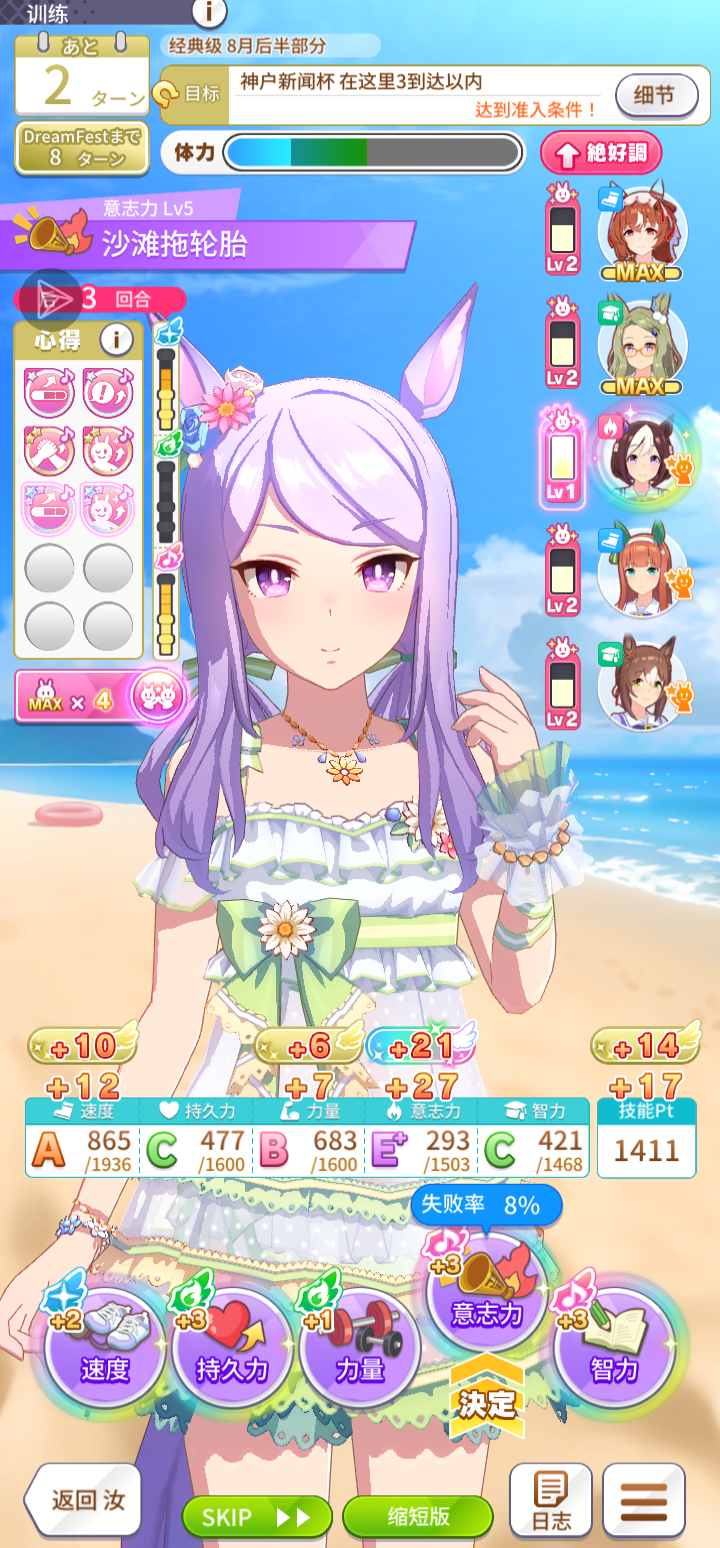This screenshot has height=1548, width=720.
Task: Tap the SKIP button
Action: 257,1517
